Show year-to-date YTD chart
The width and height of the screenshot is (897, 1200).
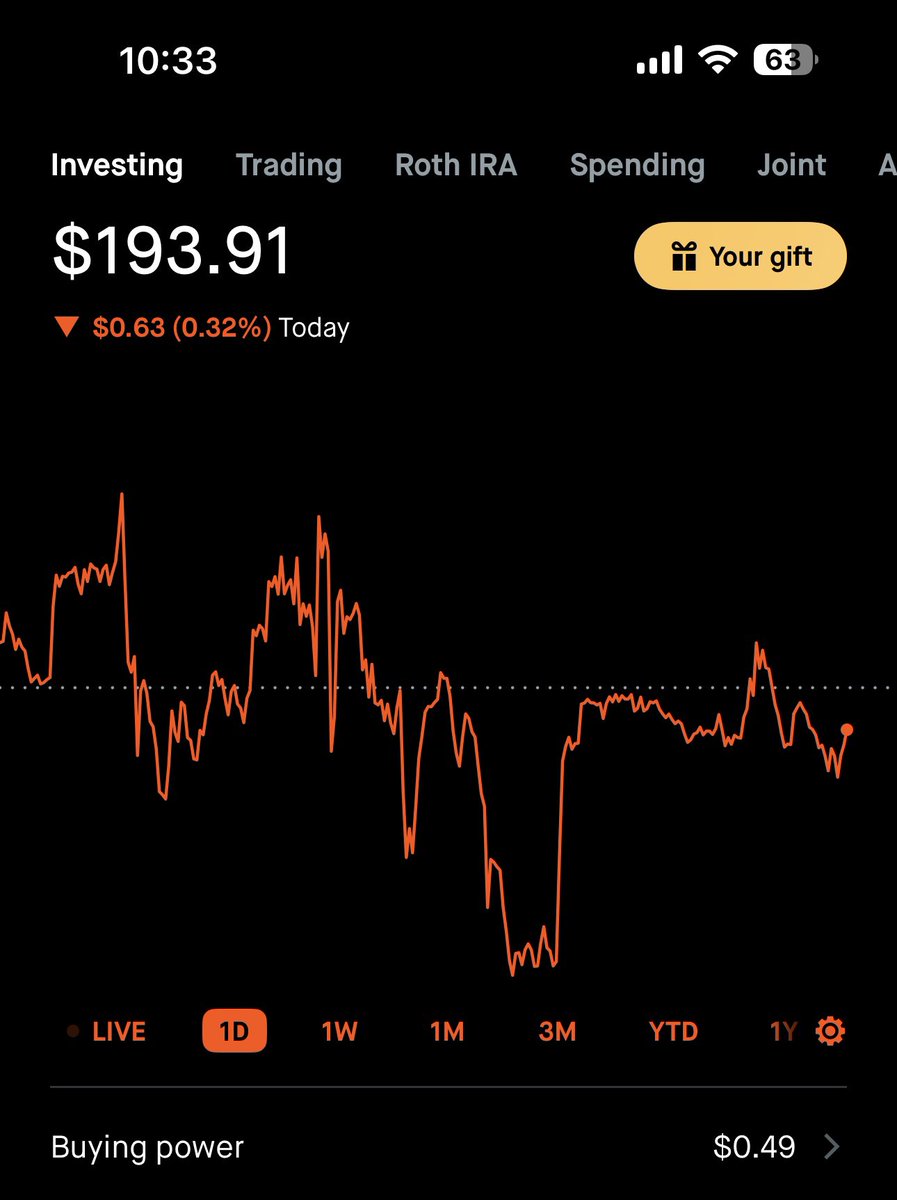click(x=673, y=1031)
